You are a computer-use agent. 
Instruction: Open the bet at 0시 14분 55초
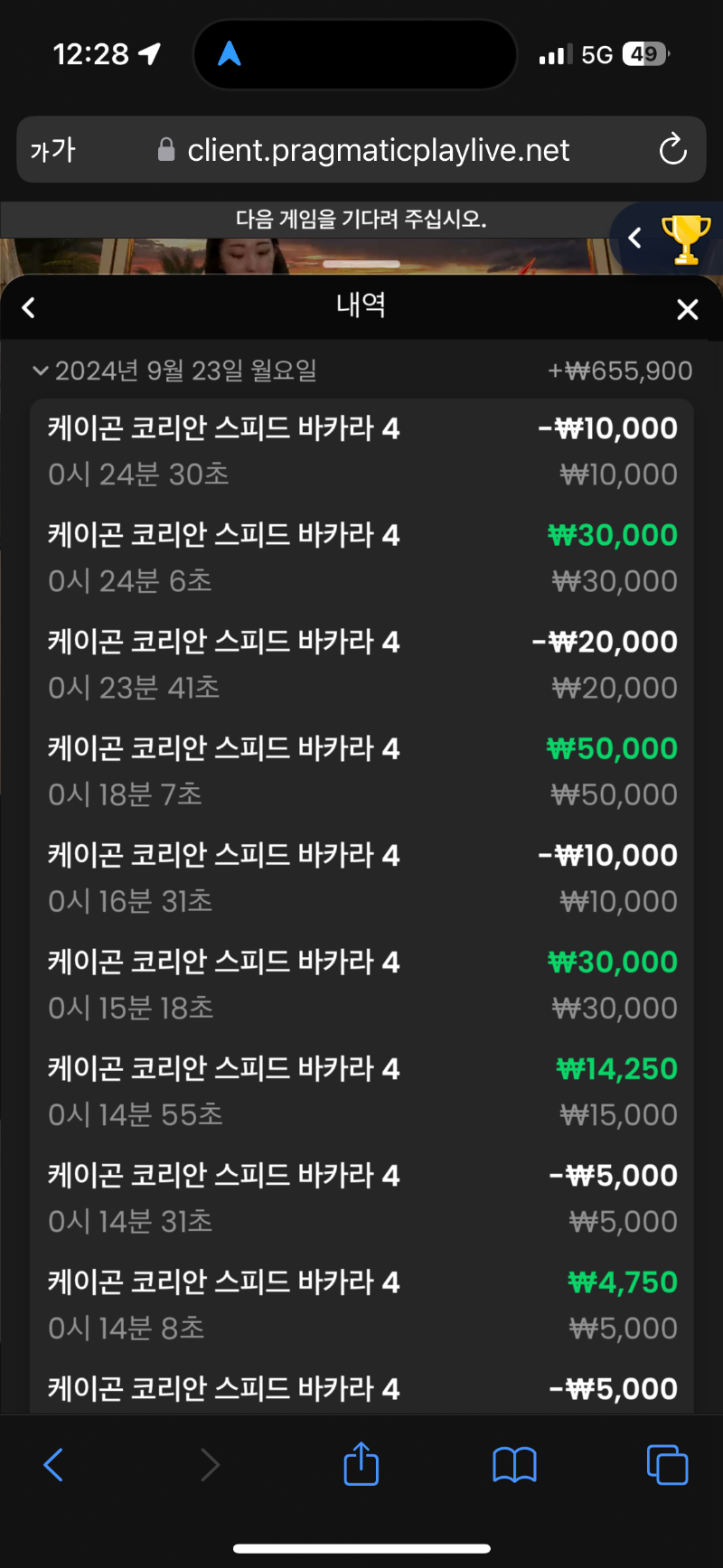pos(361,1091)
